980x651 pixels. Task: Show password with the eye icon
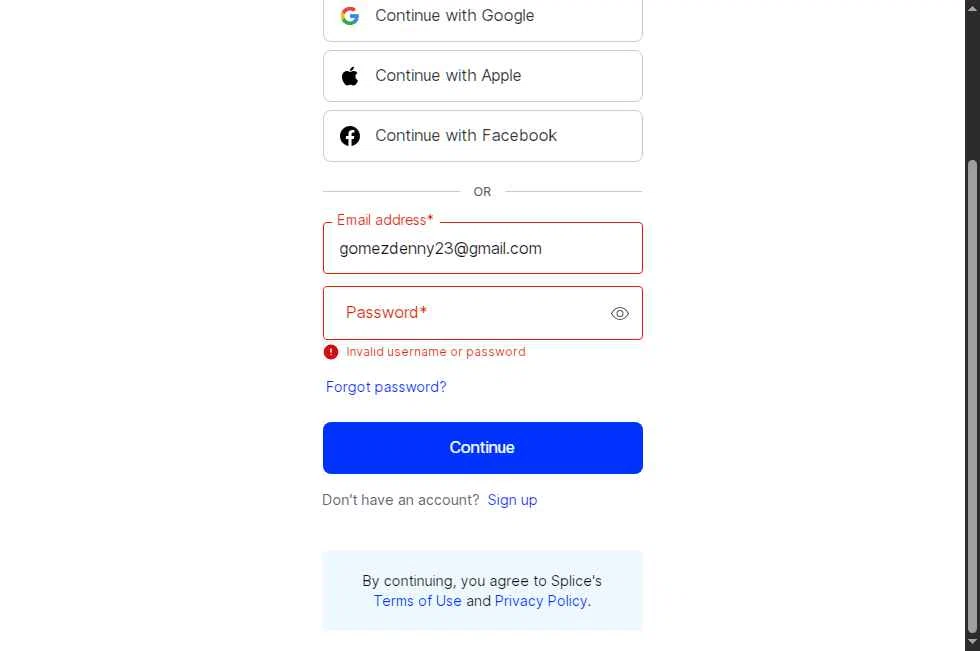pyautogui.click(x=619, y=314)
